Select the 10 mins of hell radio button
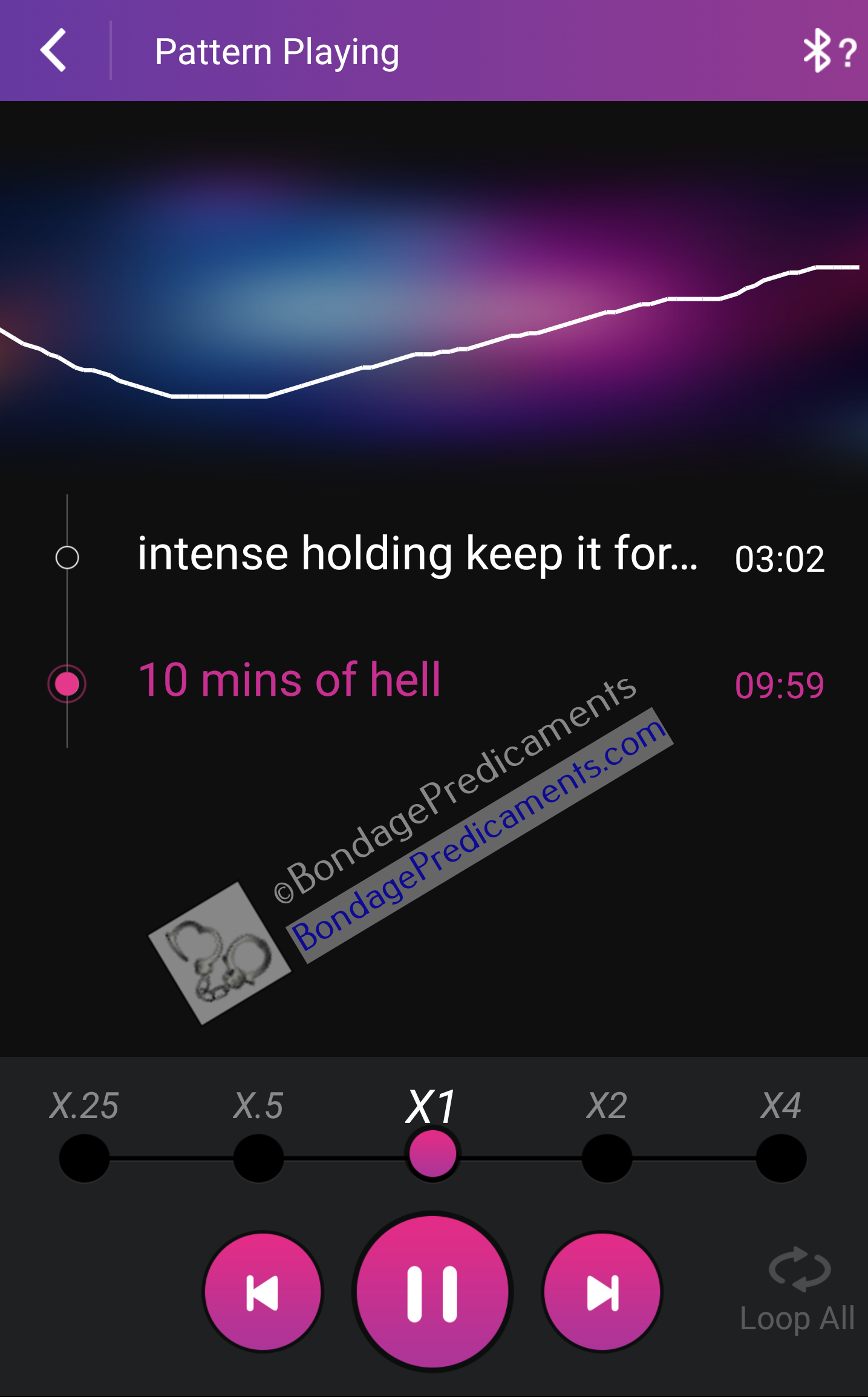Screen dimensions: 868x1397 coord(67,684)
